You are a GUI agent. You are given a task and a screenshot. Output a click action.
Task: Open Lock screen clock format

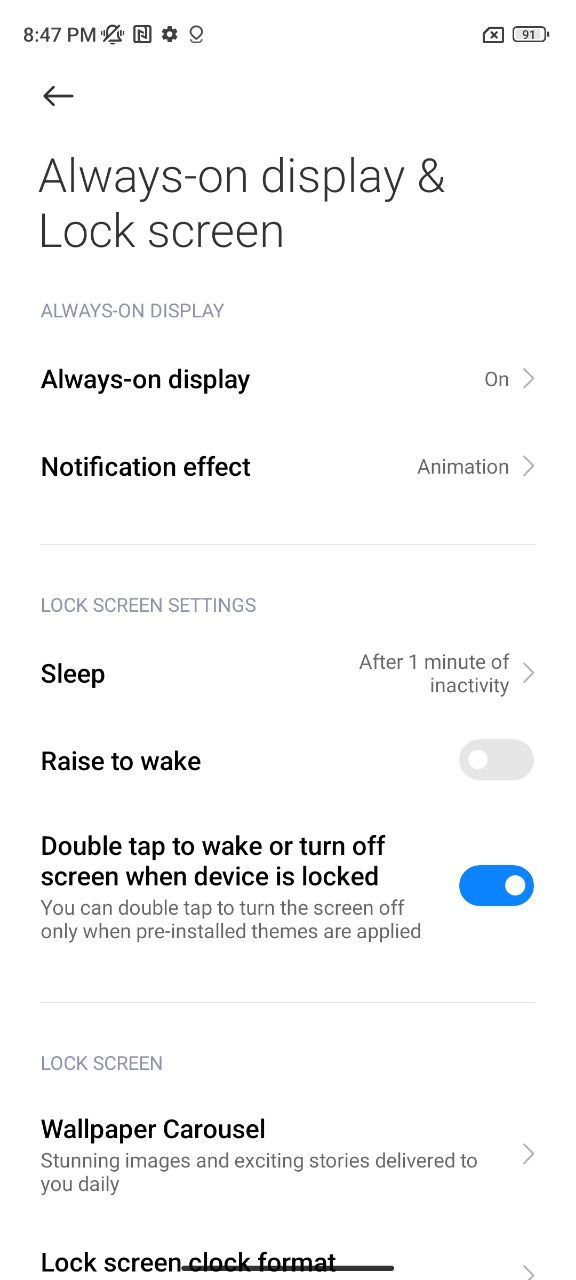tap(288, 1263)
